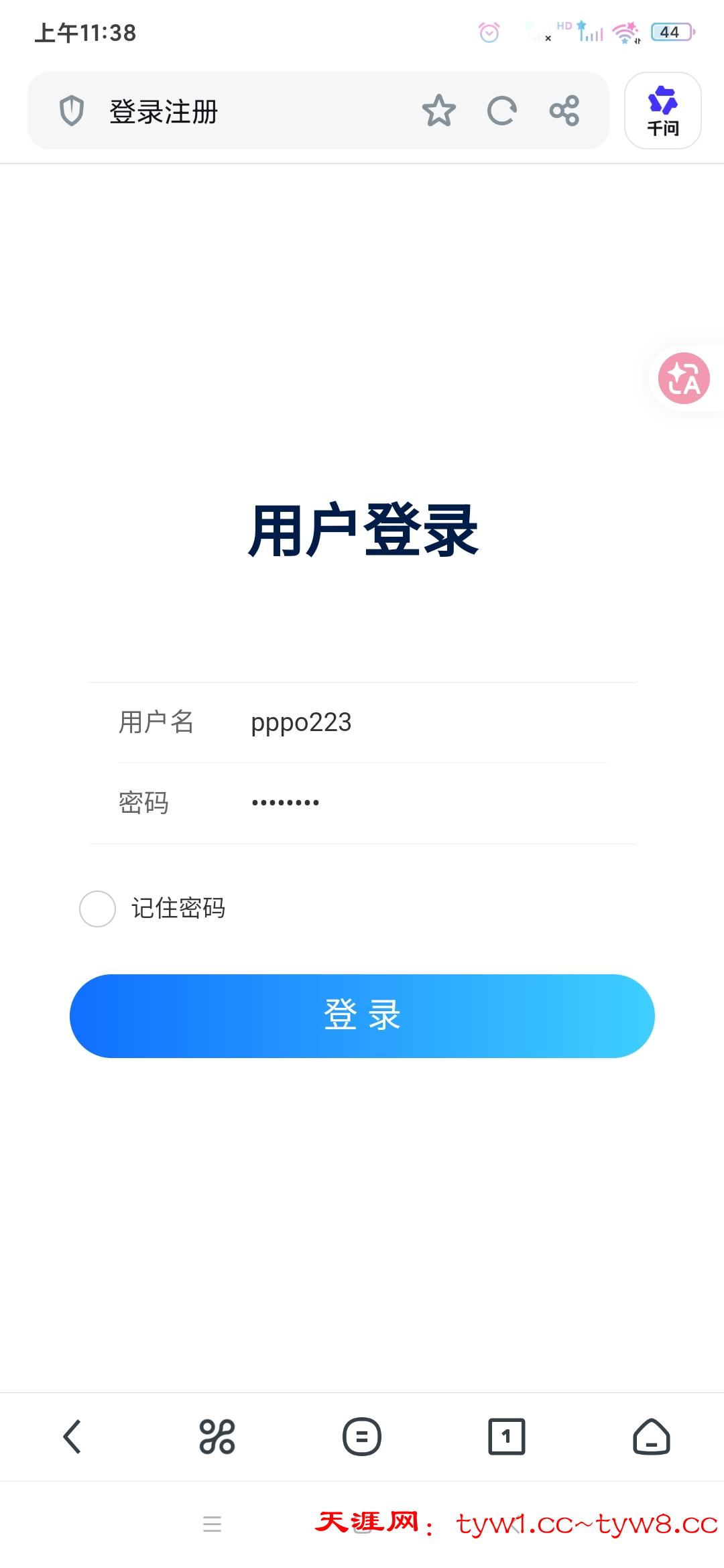This screenshot has width=724, height=1568.
Task: Open the browser menu button
Action: 362,1437
